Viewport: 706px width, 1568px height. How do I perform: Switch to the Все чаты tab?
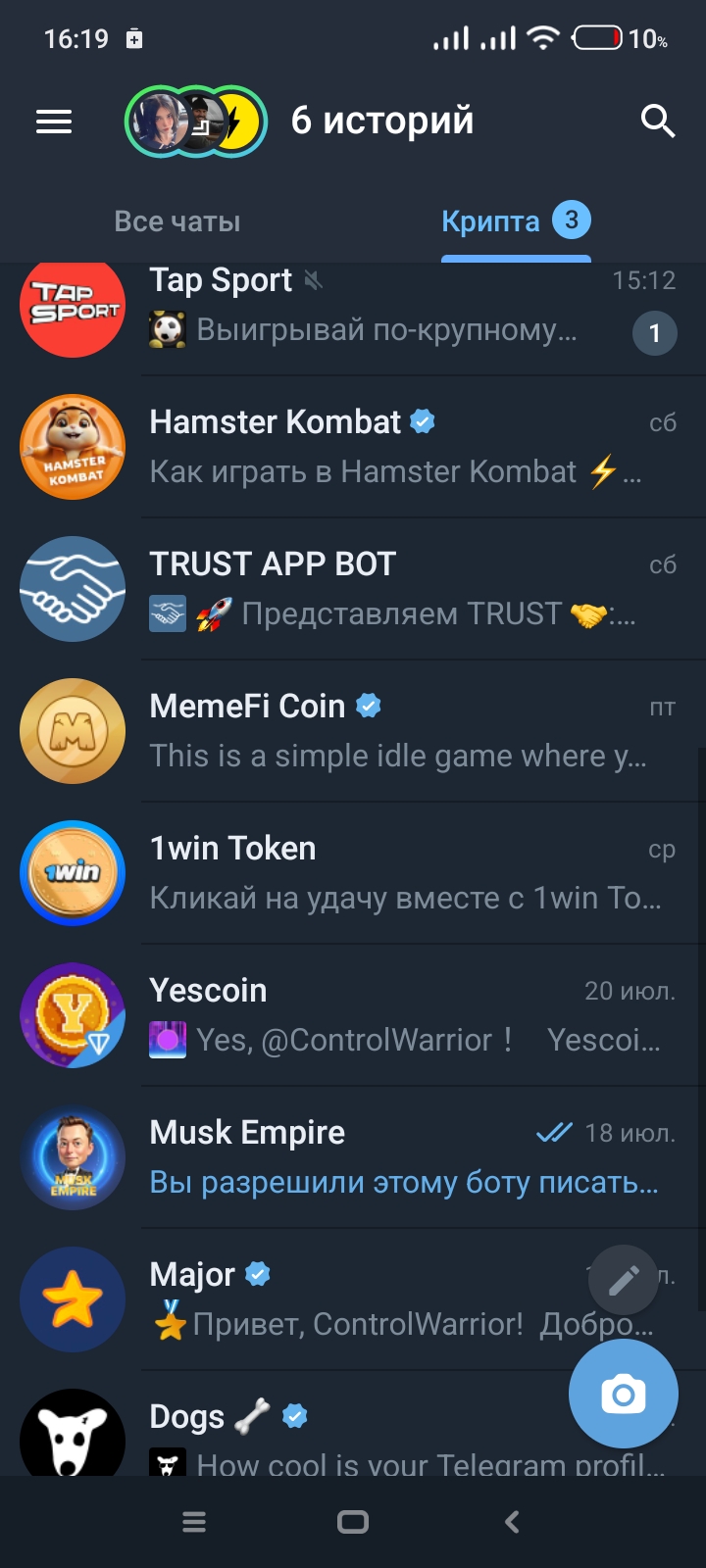point(177,221)
